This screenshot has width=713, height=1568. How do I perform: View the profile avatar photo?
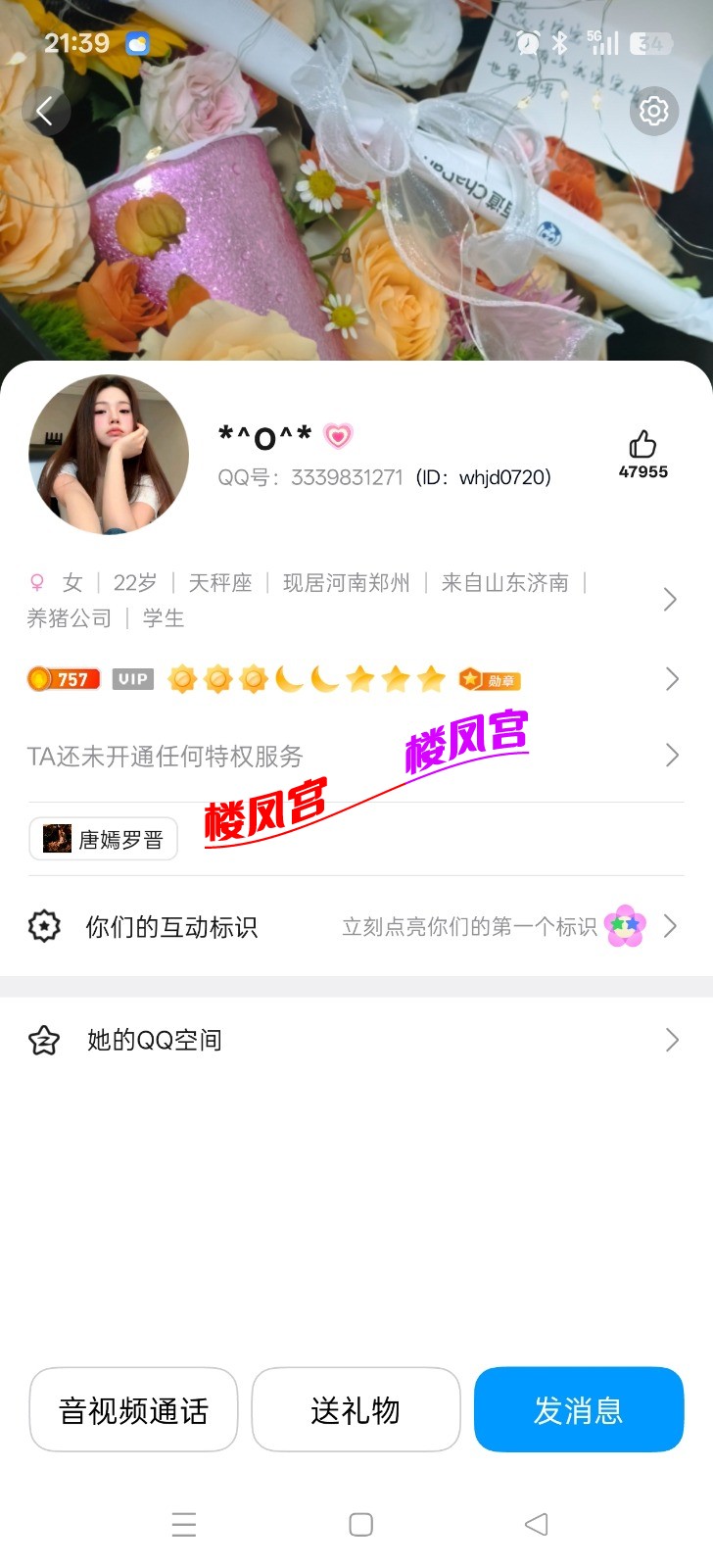click(109, 455)
